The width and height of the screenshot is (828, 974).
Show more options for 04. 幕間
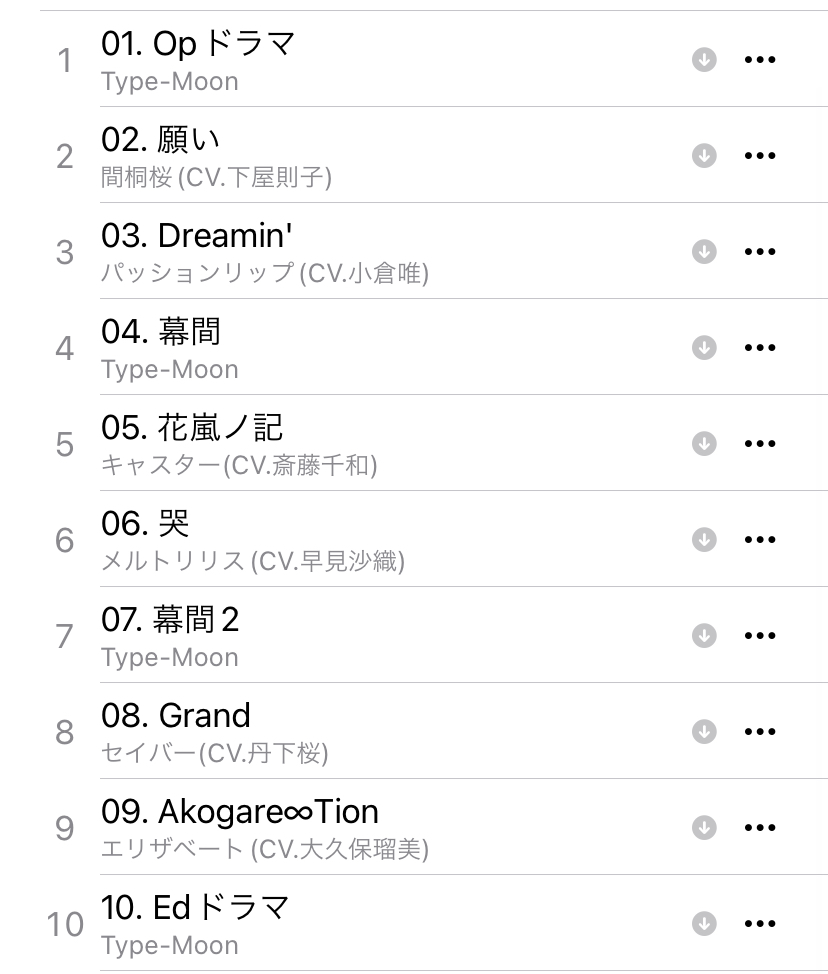760,348
